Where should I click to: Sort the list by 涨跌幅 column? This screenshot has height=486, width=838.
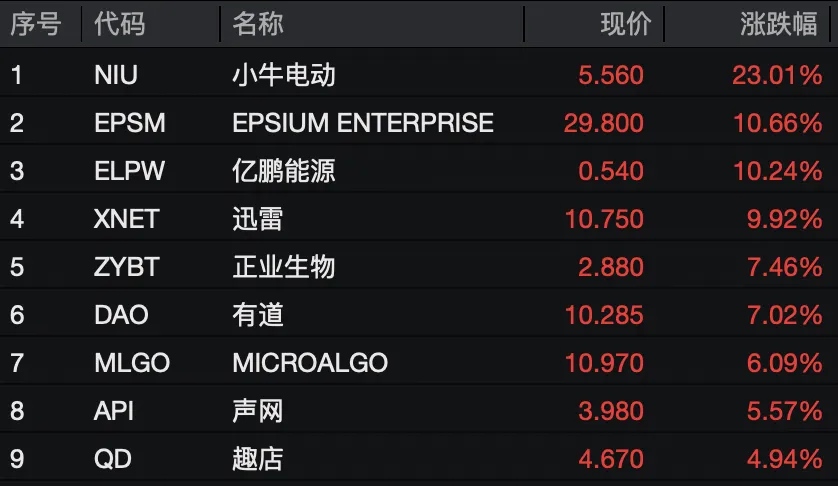point(779,24)
